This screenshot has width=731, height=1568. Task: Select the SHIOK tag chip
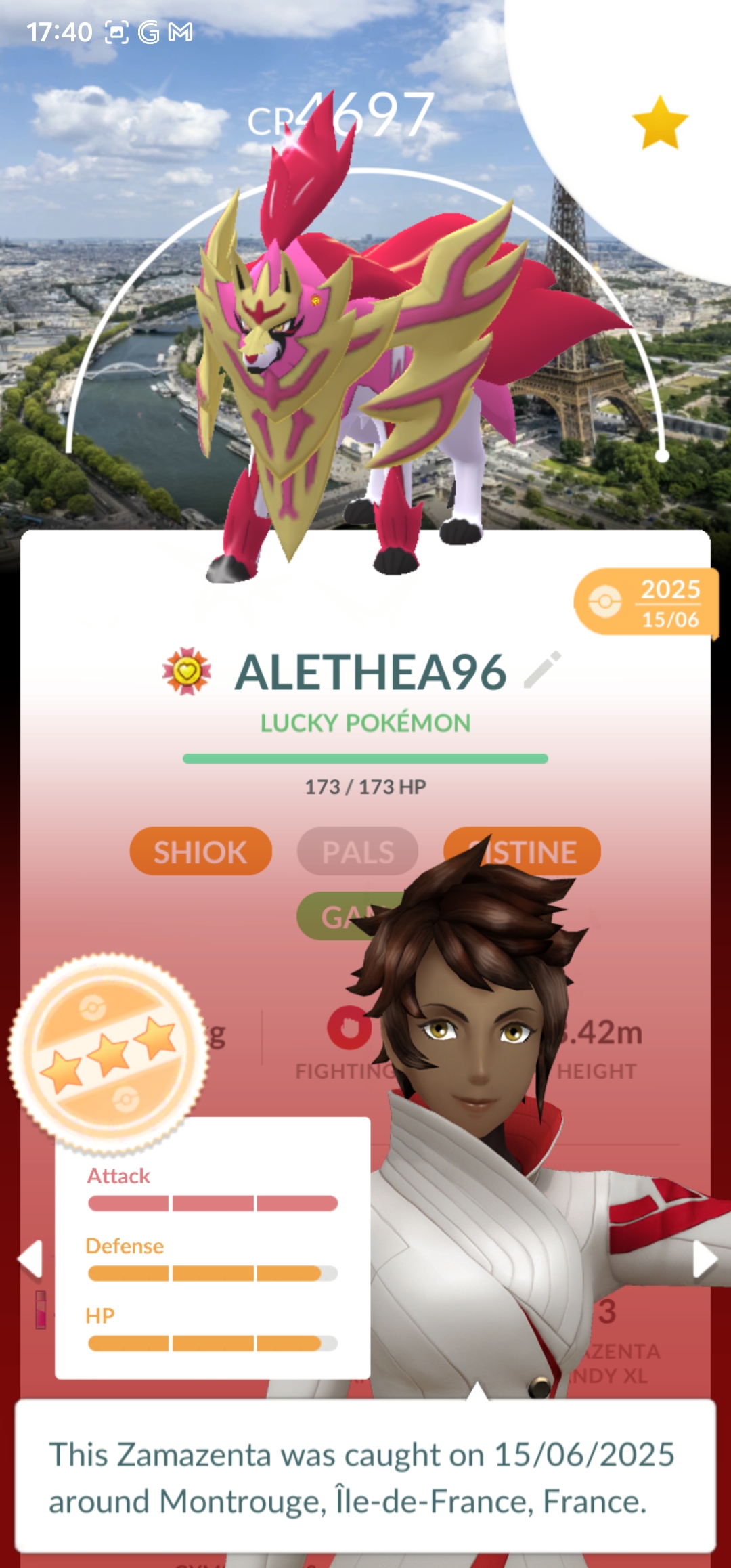[200, 852]
